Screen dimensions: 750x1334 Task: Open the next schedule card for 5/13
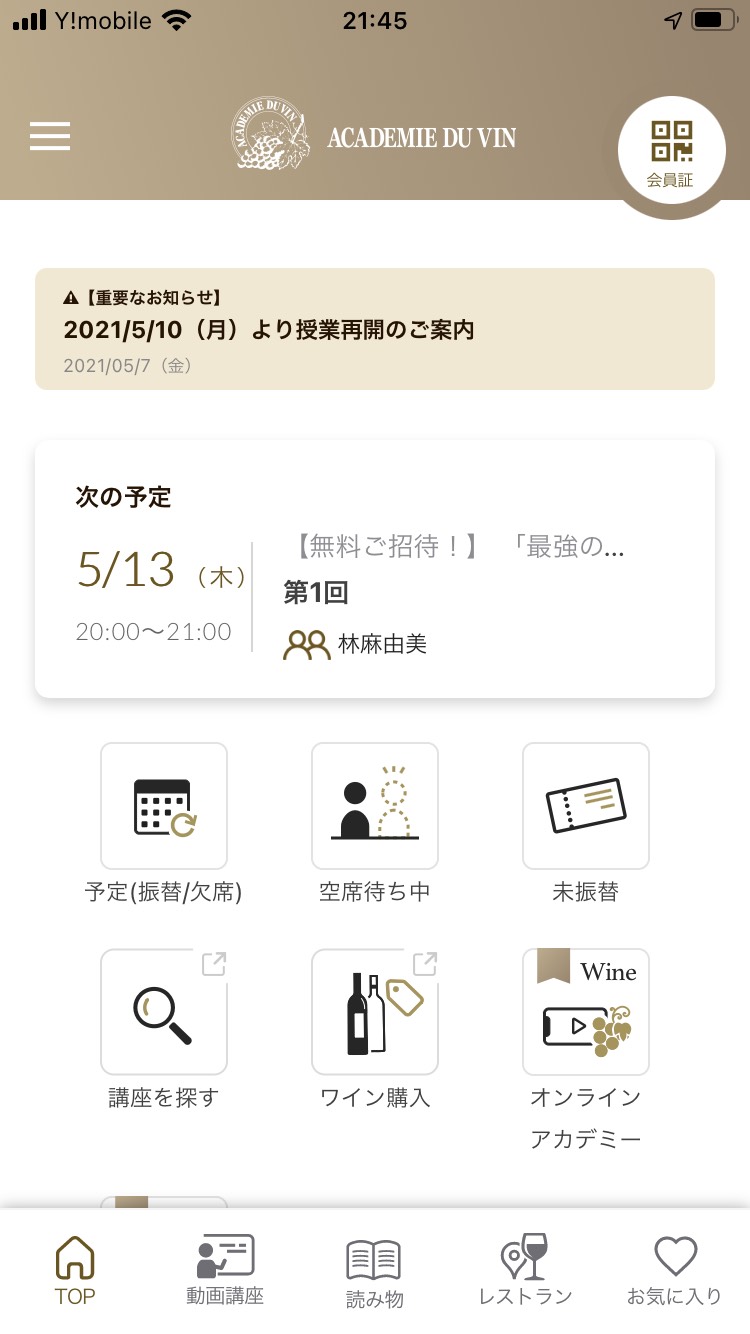(375, 569)
